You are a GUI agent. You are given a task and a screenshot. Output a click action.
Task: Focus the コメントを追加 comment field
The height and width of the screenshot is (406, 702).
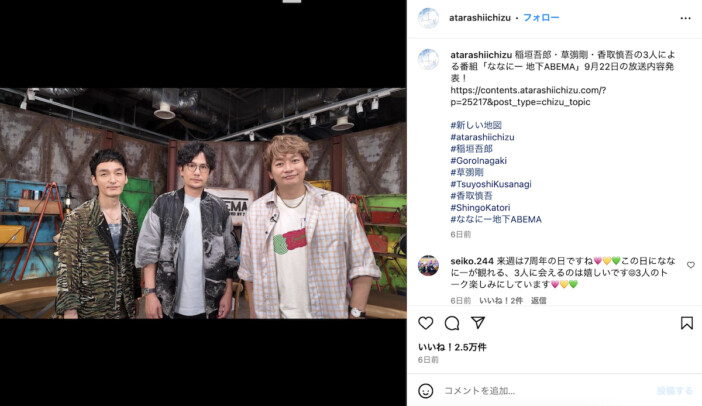540,390
